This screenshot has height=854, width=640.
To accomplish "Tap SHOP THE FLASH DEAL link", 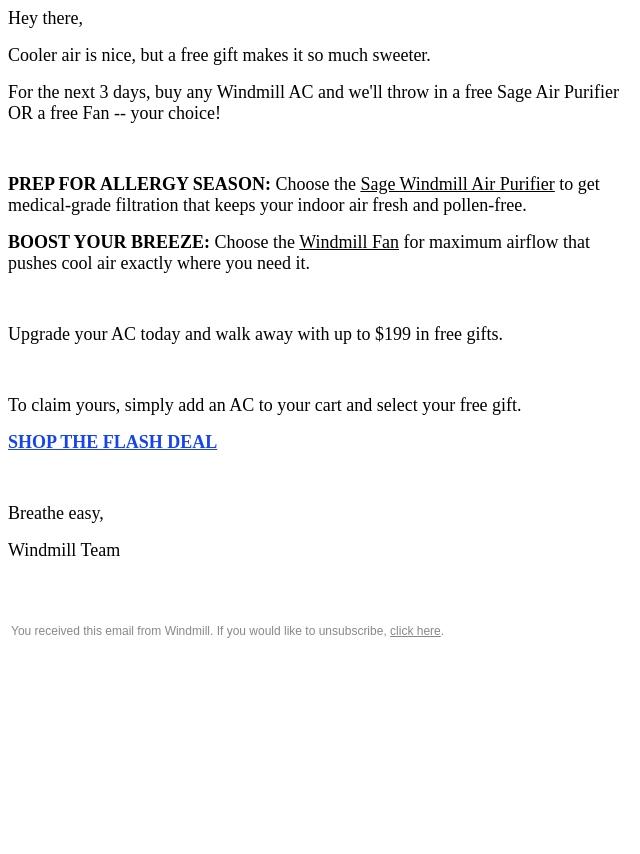I will click(x=112, y=442).
